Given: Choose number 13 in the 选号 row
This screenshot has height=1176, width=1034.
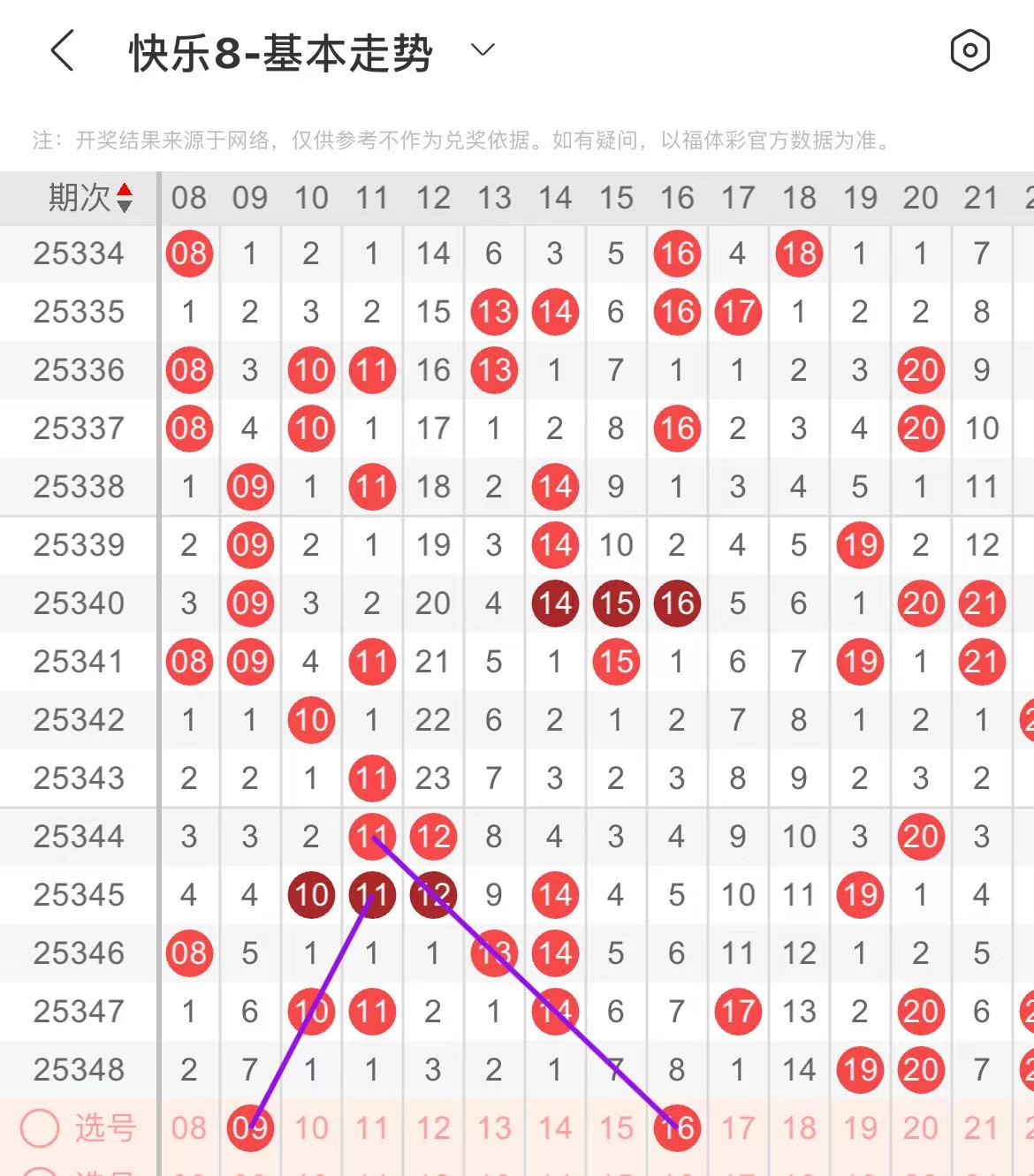Looking at the screenshot, I should 494,1128.
